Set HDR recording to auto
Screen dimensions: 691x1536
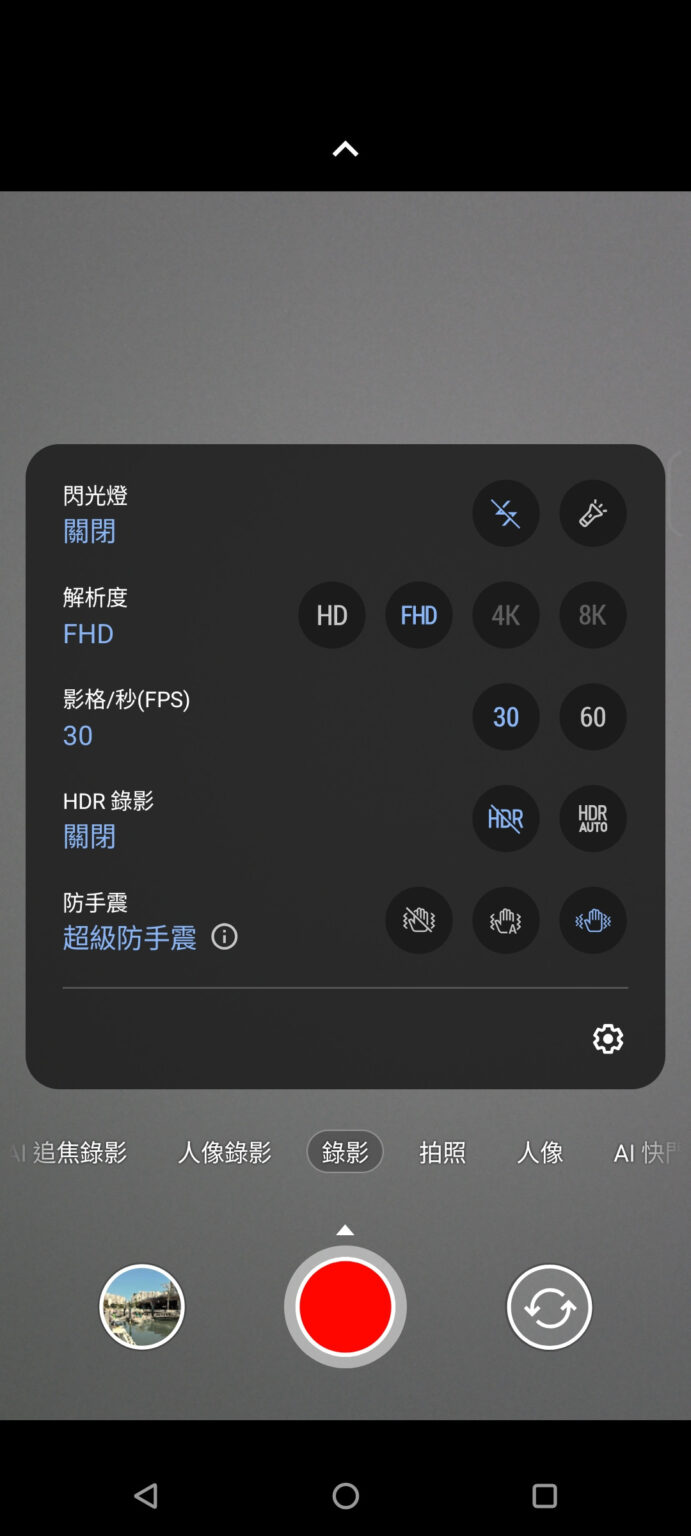(592, 819)
